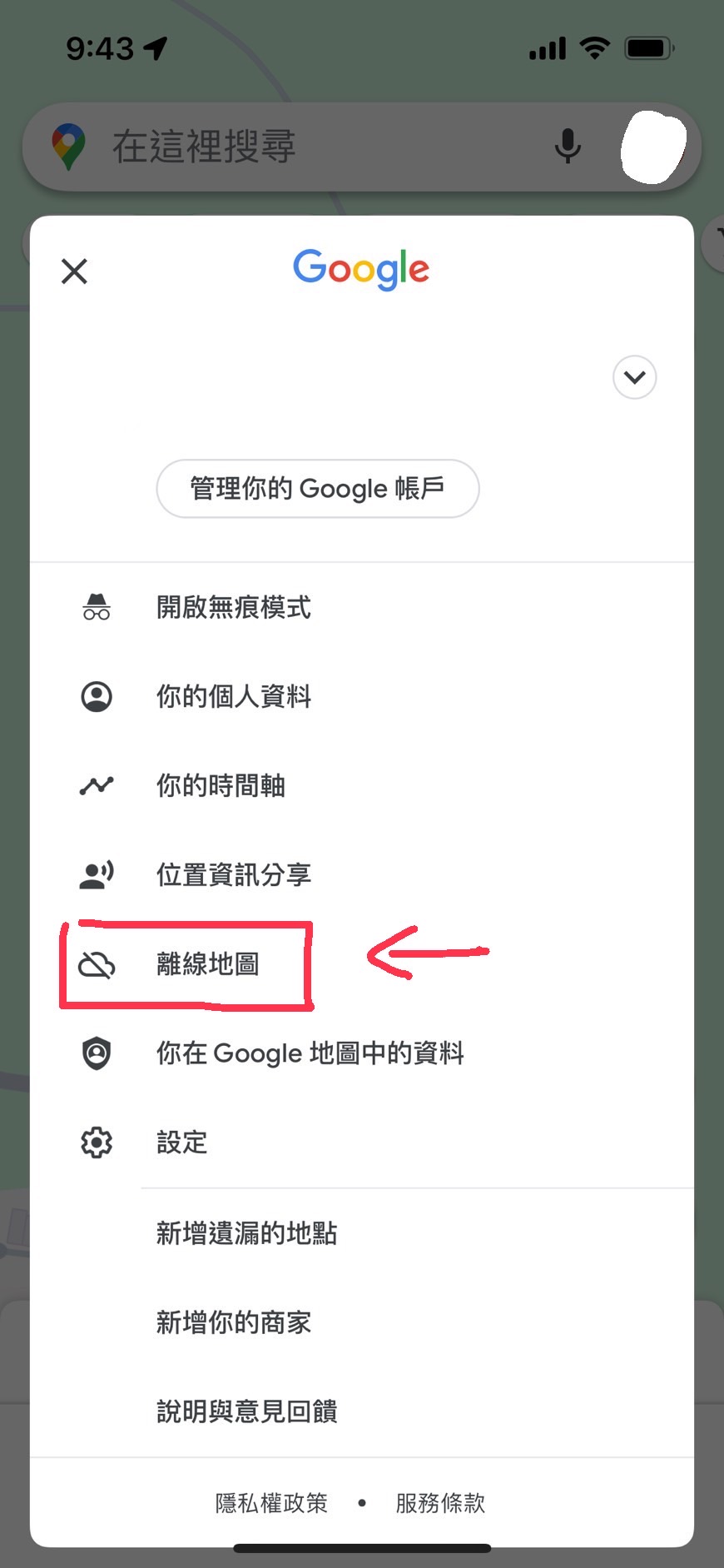Open the 服務條款 link
724x1568 pixels.
(x=440, y=1503)
